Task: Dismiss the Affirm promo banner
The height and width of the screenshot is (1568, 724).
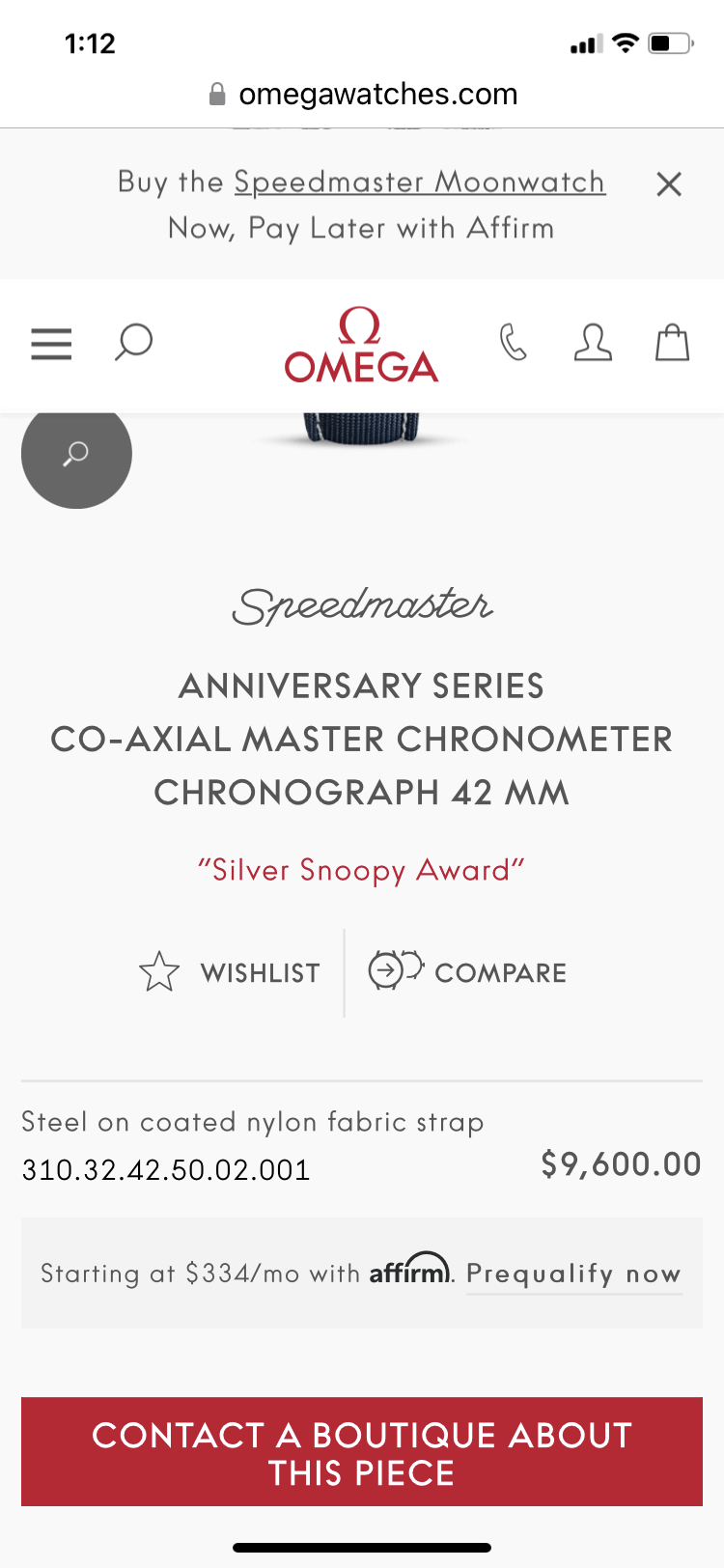Action: click(x=668, y=184)
